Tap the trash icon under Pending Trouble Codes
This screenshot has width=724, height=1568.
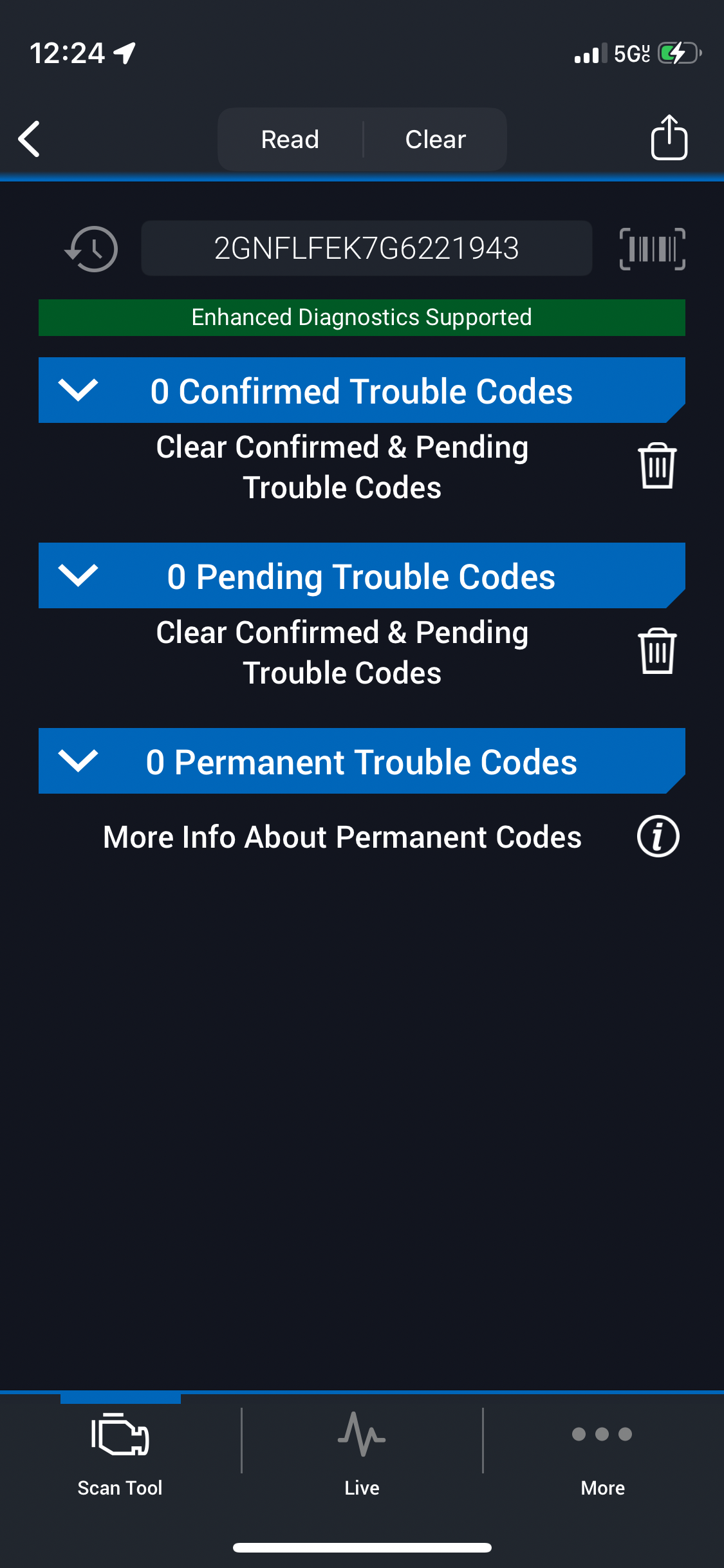point(657,651)
